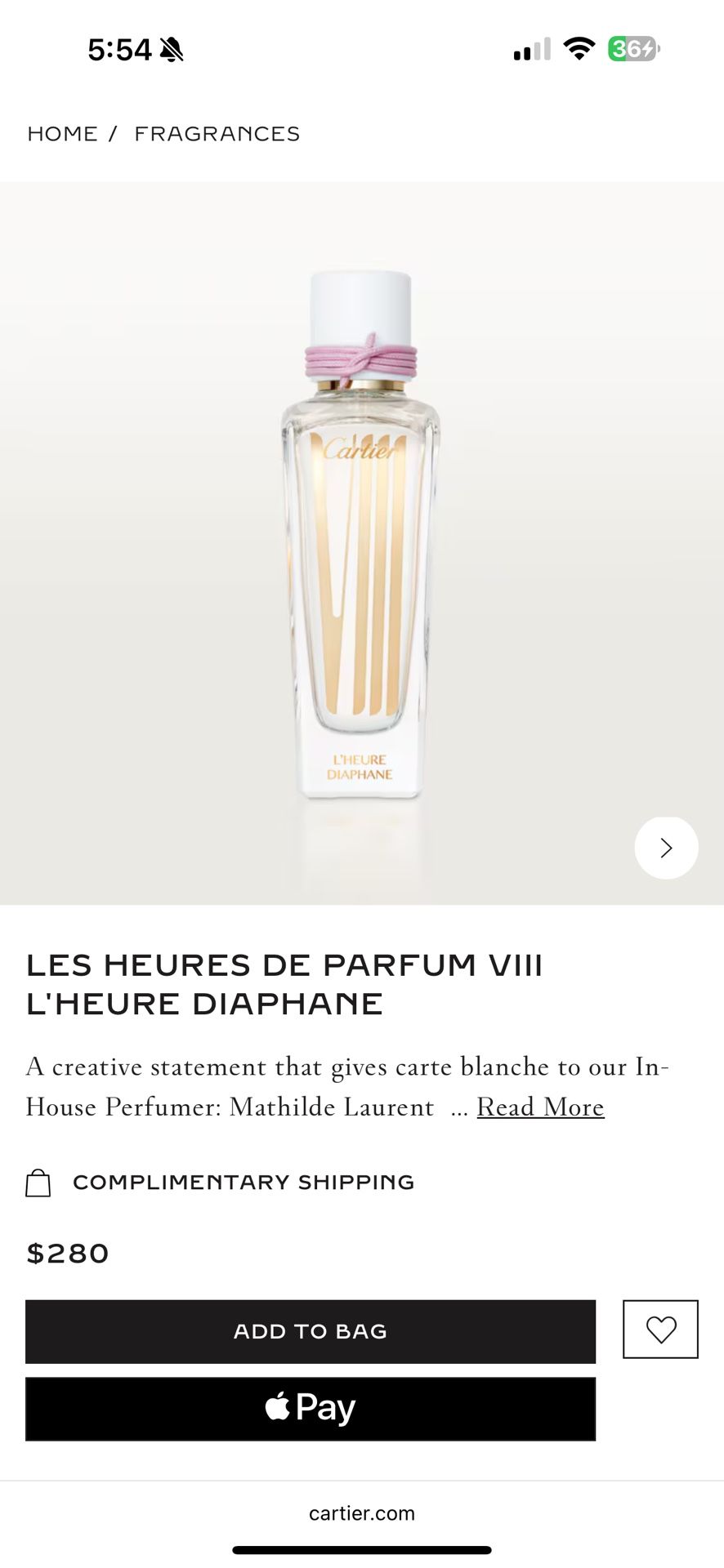724x1568 pixels.
Task: Open the FRAGRANCES breadcrumb link
Action: click(x=217, y=134)
